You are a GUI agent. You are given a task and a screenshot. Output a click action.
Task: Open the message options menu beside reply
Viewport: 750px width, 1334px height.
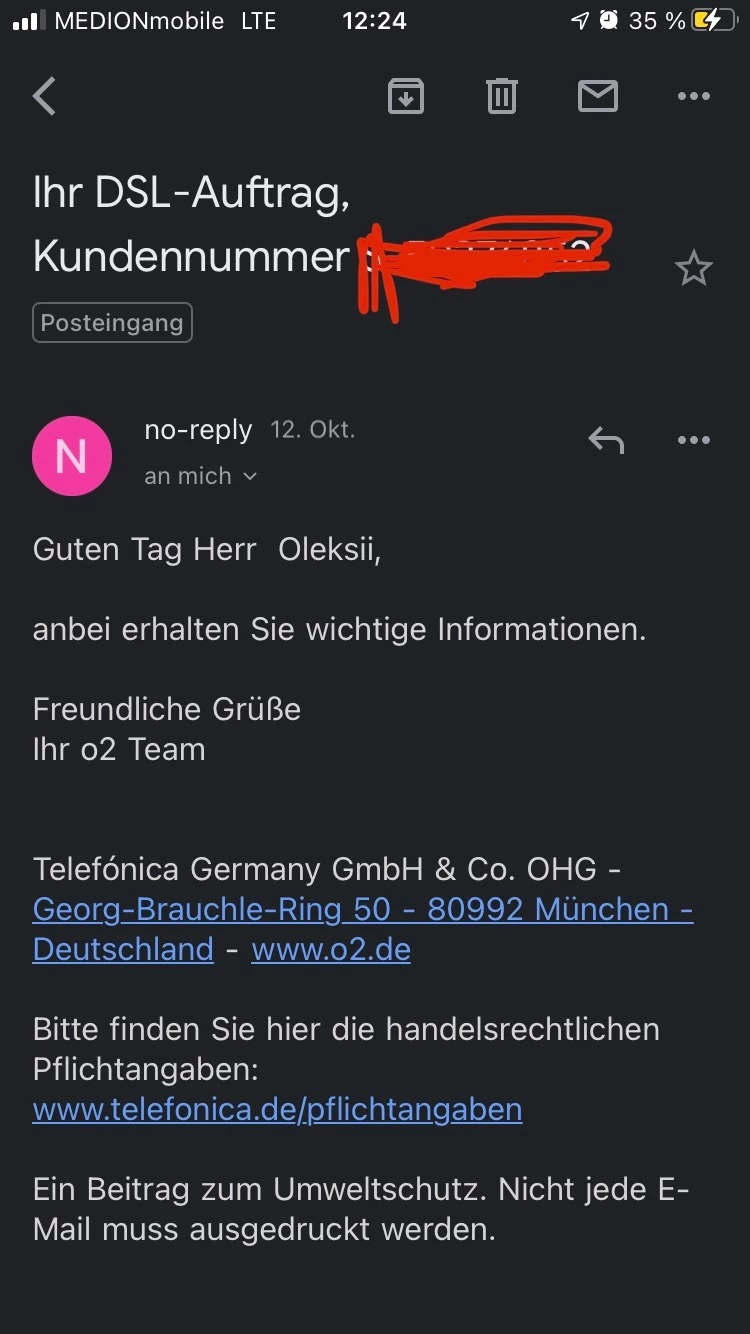[x=693, y=440]
